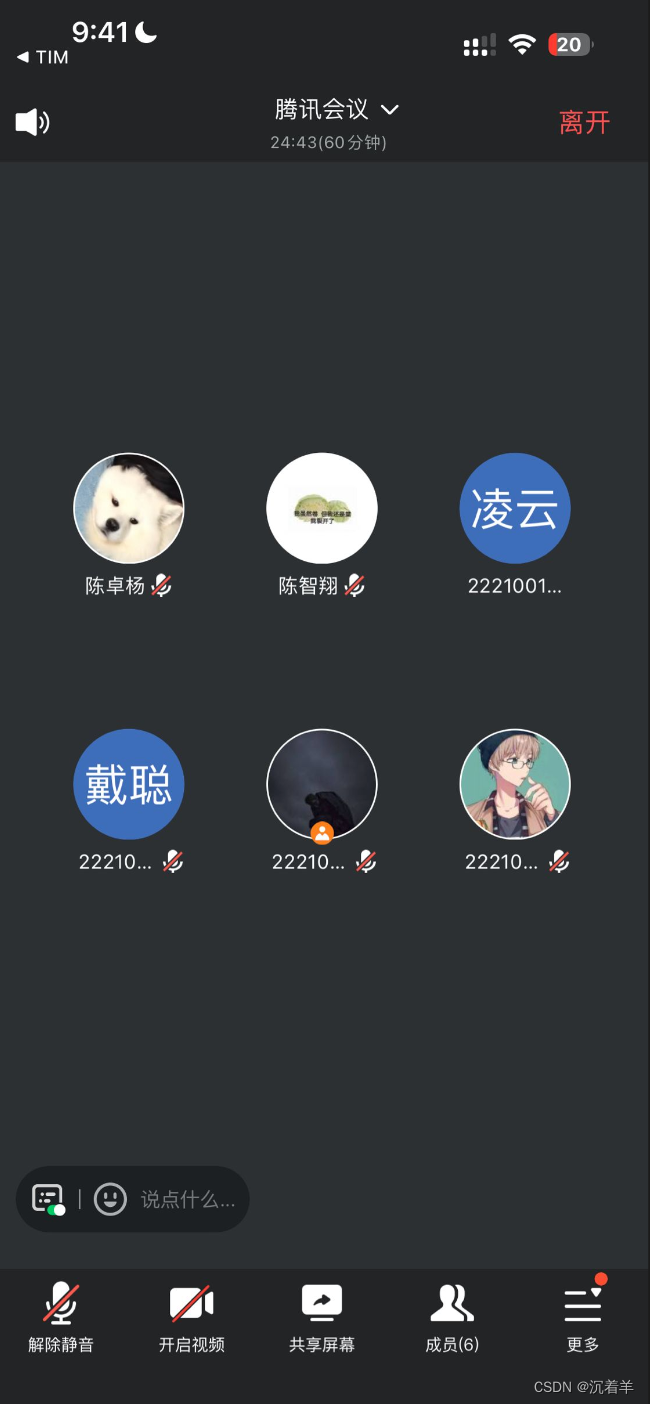This screenshot has height=1404, width=650.
Task: Expand the 腾讯会议 meeting info dropdown
Action: tap(336, 110)
